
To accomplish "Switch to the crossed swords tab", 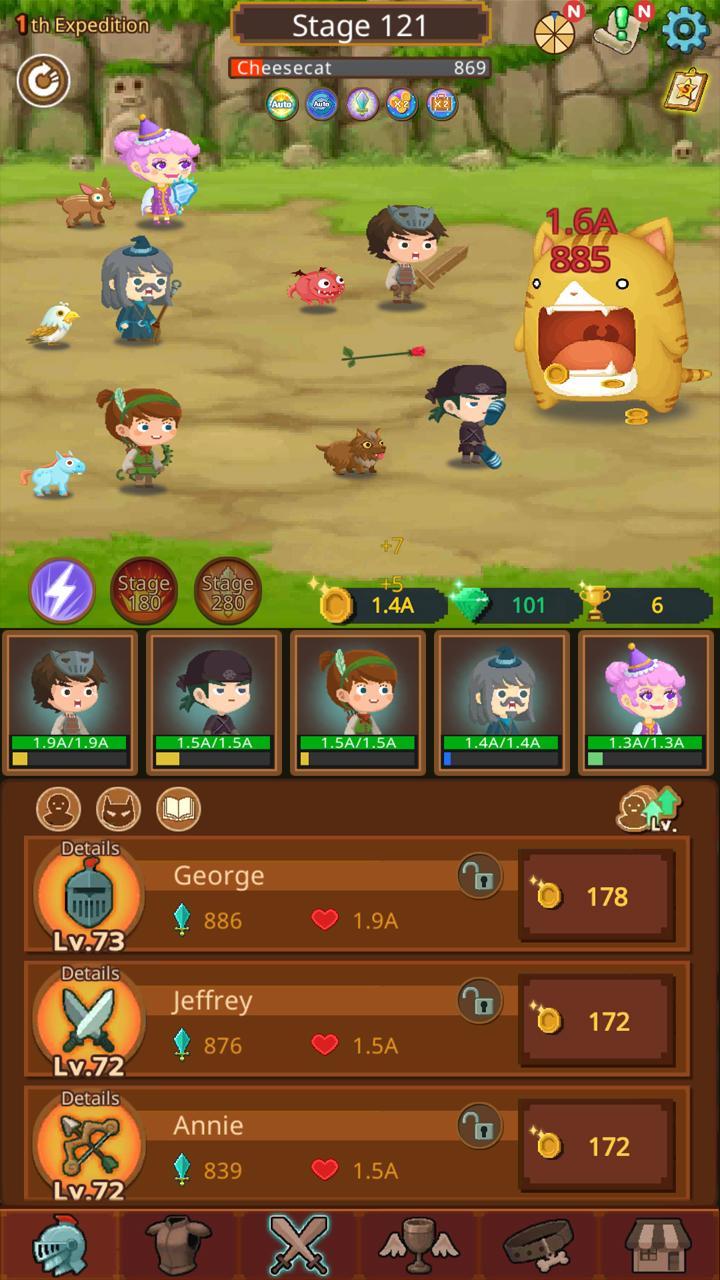I will pos(299,1245).
